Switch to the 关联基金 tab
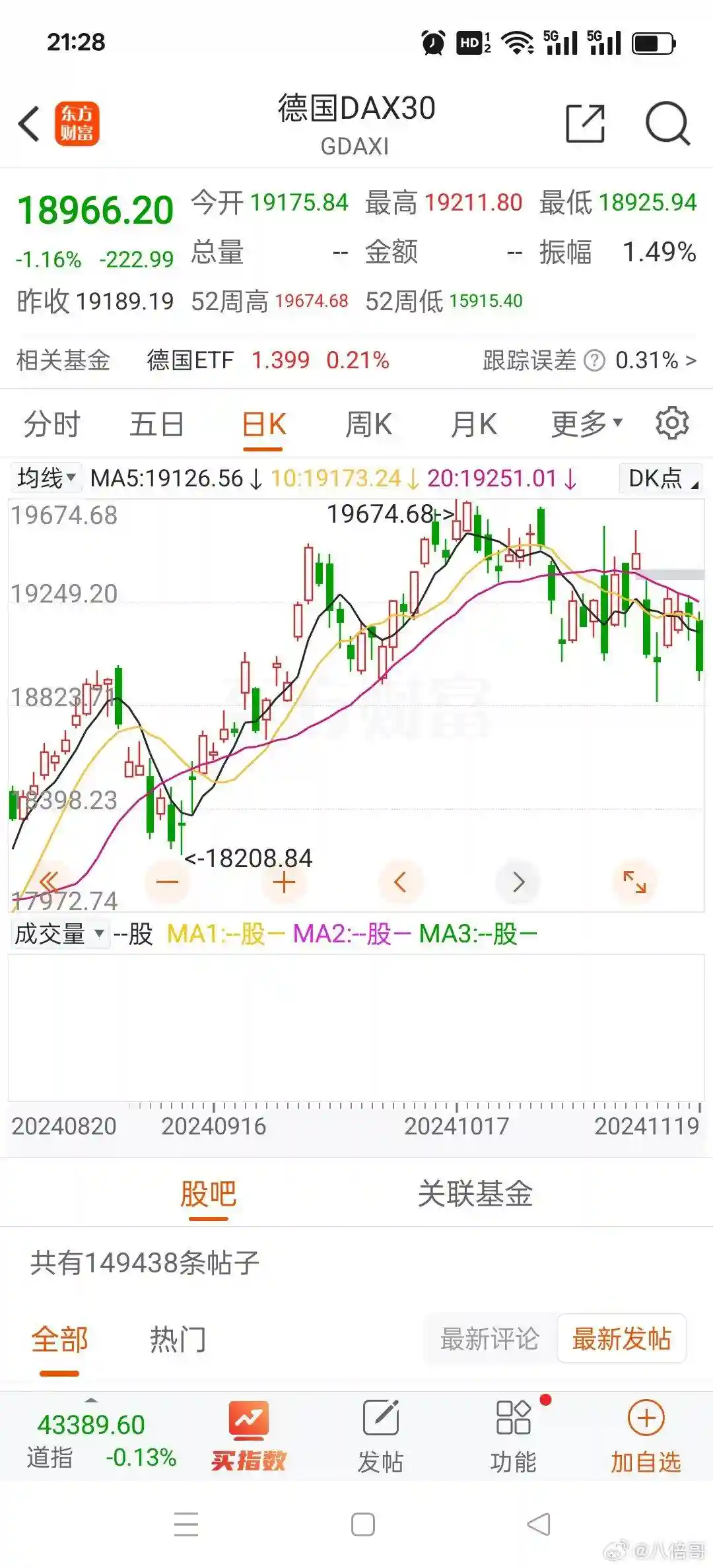This screenshot has height=1568, width=713. tap(475, 1194)
